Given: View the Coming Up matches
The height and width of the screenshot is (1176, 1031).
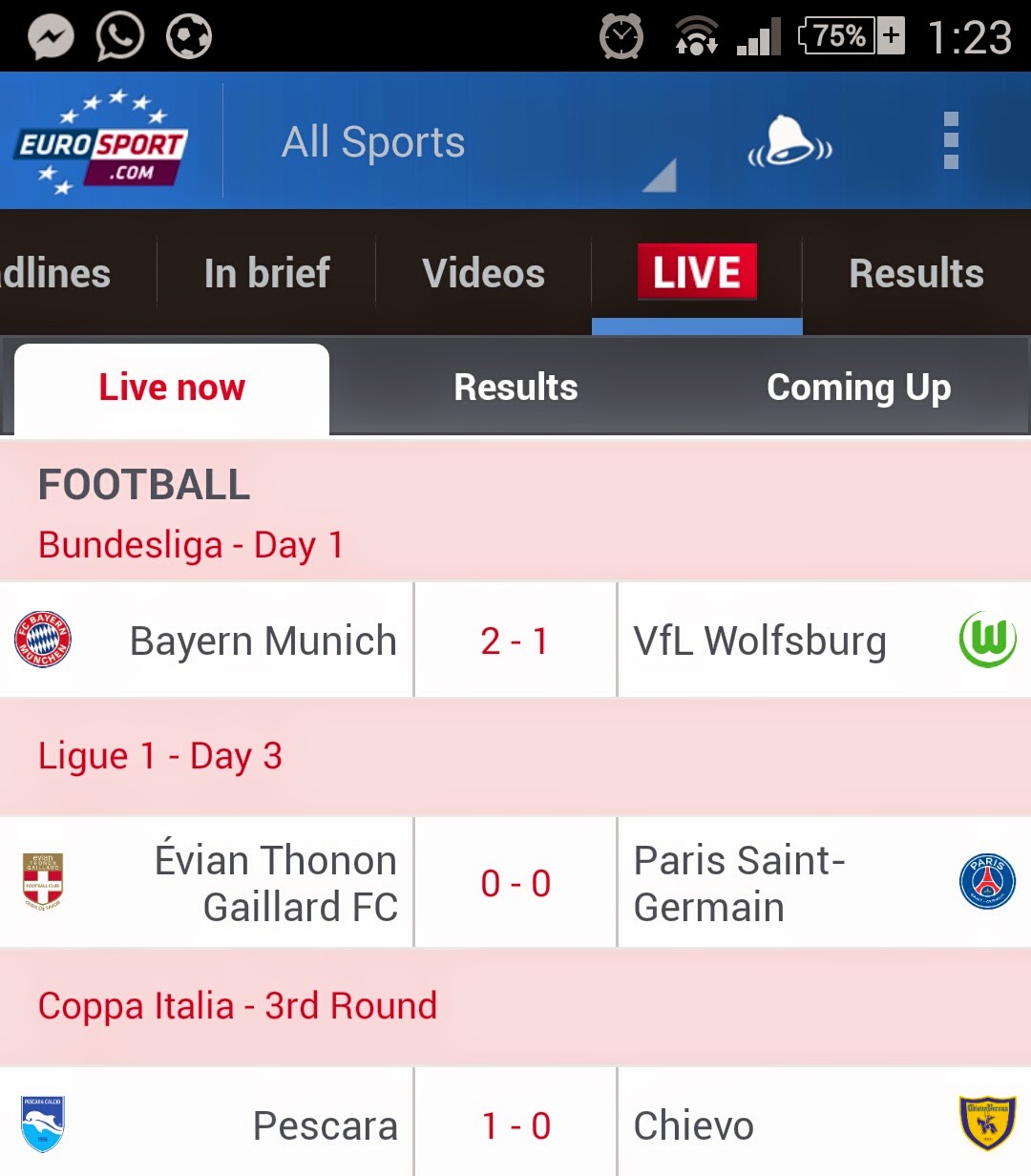Looking at the screenshot, I should point(858,388).
